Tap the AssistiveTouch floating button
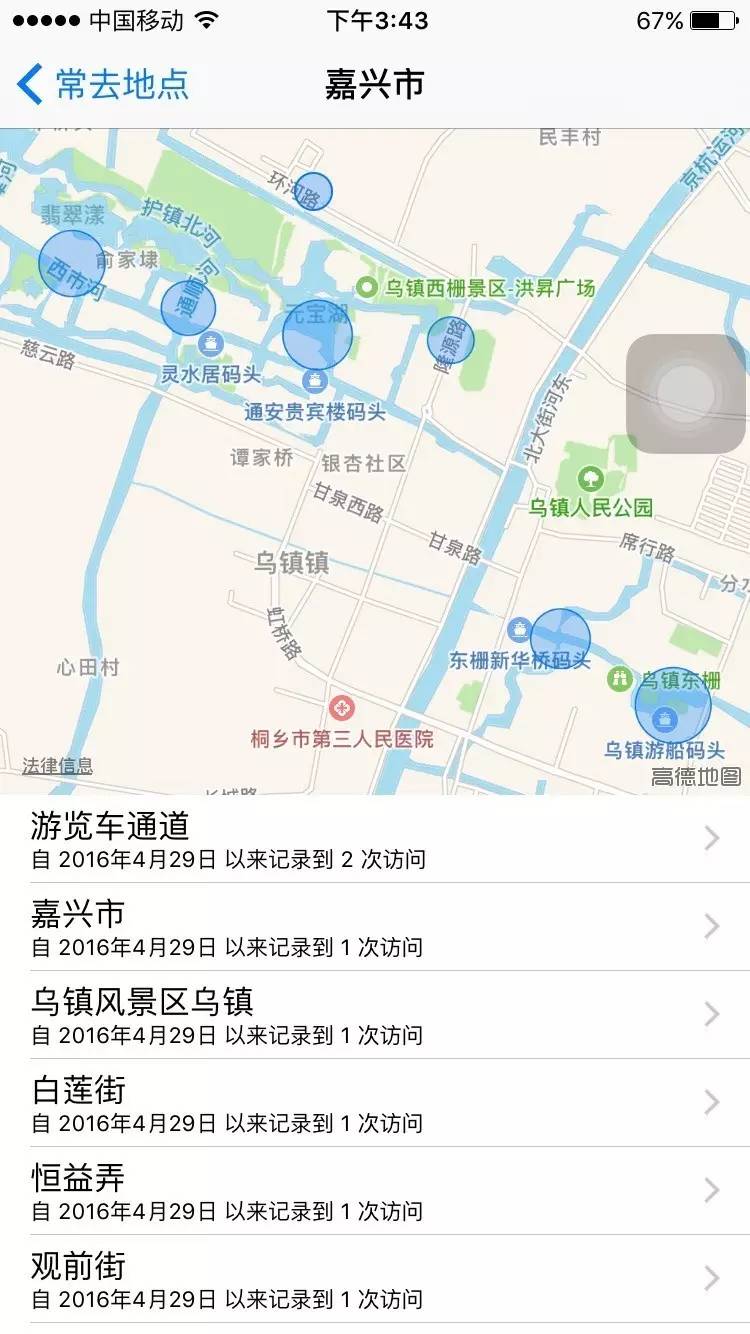The image size is (750, 1334). pyautogui.click(x=686, y=393)
